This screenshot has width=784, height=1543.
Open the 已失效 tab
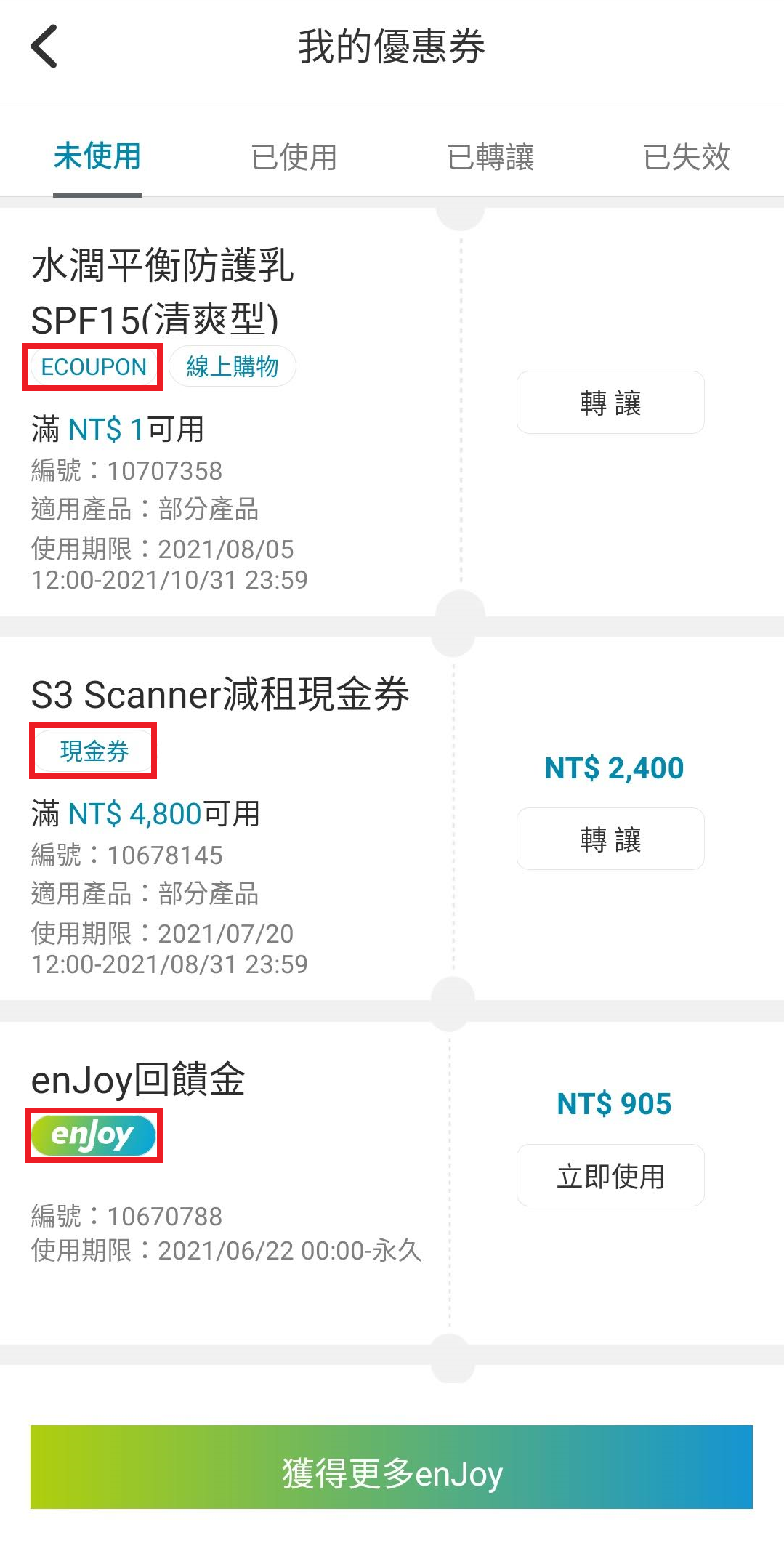(x=686, y=156)
